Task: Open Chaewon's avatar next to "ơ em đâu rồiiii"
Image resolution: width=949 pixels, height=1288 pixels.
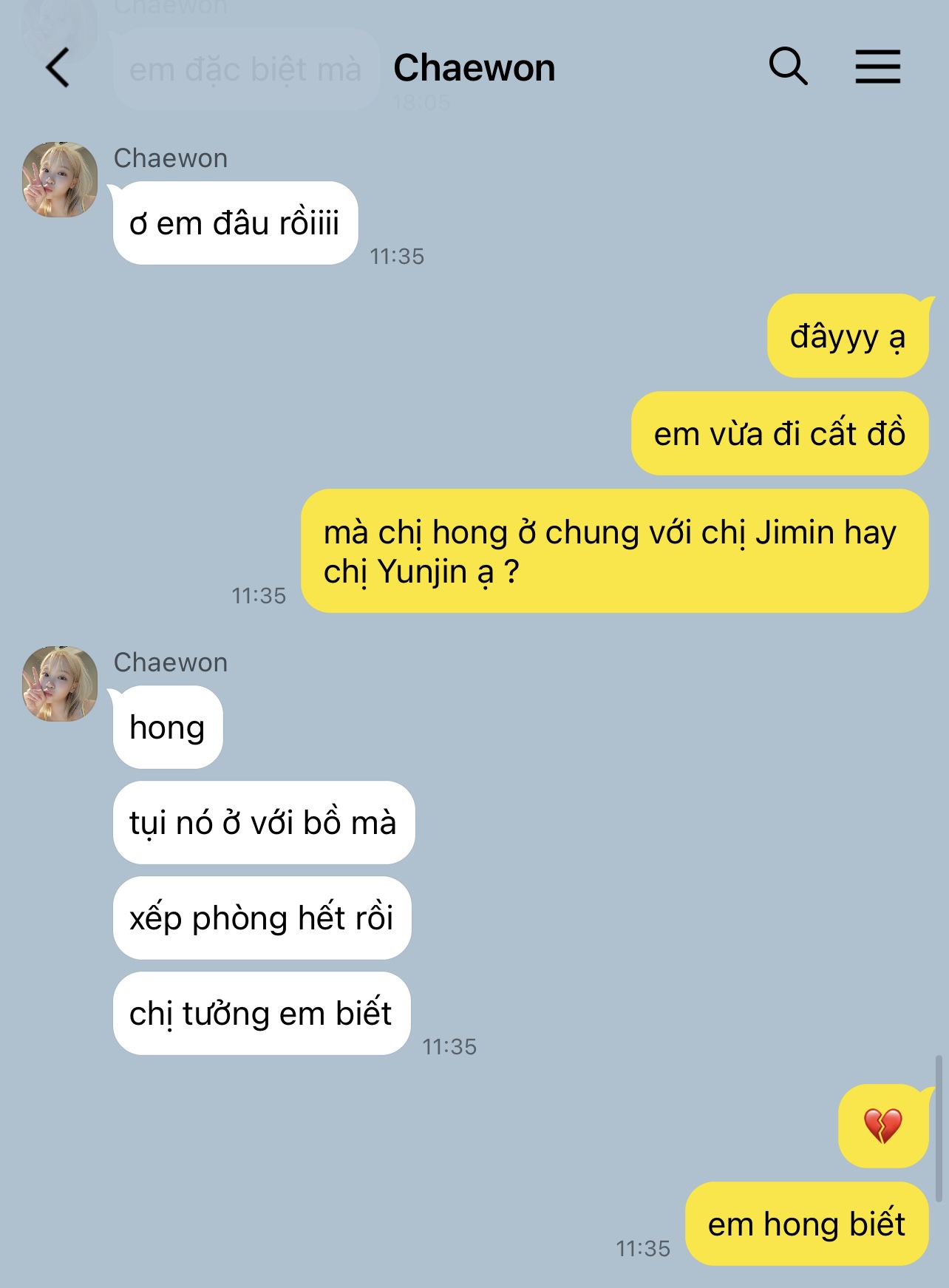Action: tap(60, 180)
